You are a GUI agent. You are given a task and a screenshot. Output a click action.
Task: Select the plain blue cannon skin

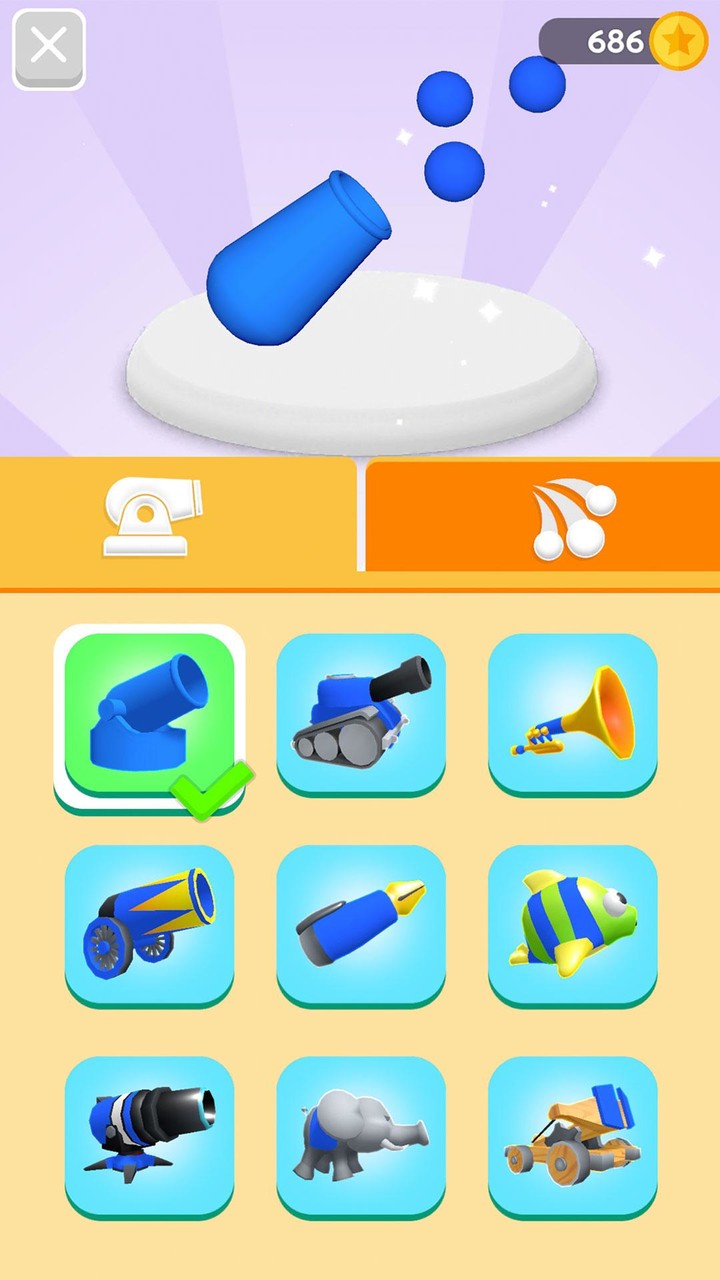(x=150, y=716)
